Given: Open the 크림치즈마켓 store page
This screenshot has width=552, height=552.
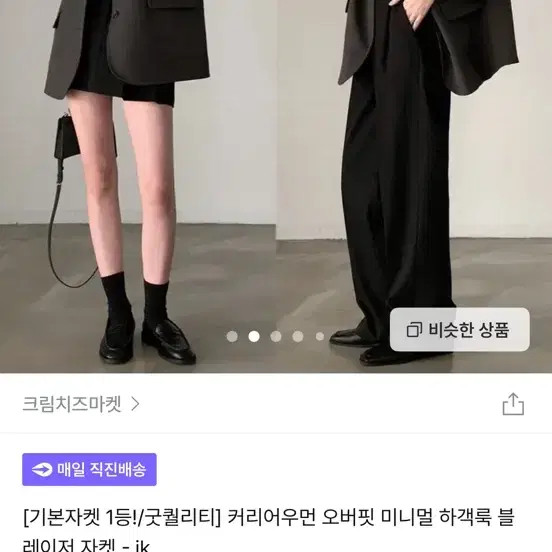Looking at the screenshot, I should coord(81,404).
